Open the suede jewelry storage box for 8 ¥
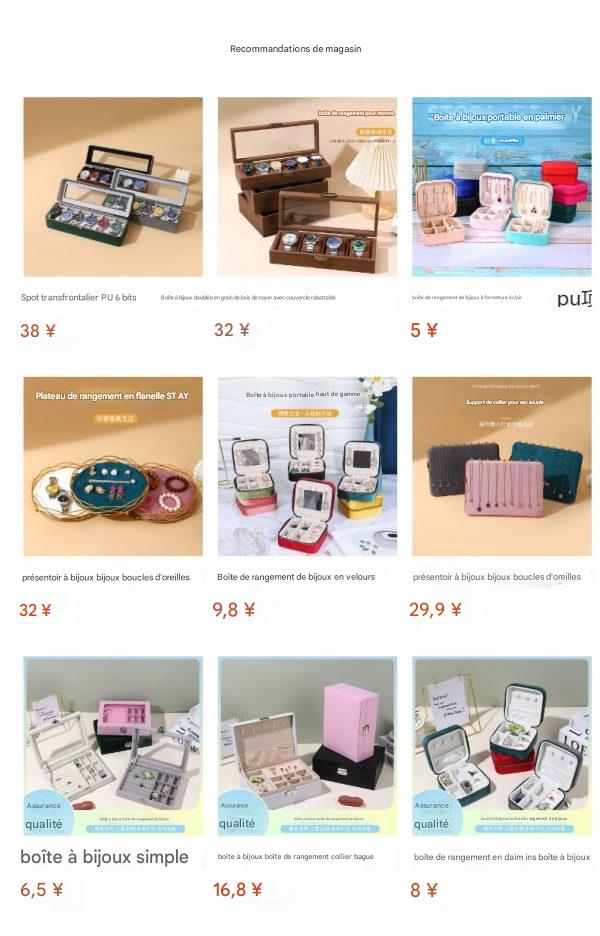Screen dimensions: 600x936 pos(502,746)
